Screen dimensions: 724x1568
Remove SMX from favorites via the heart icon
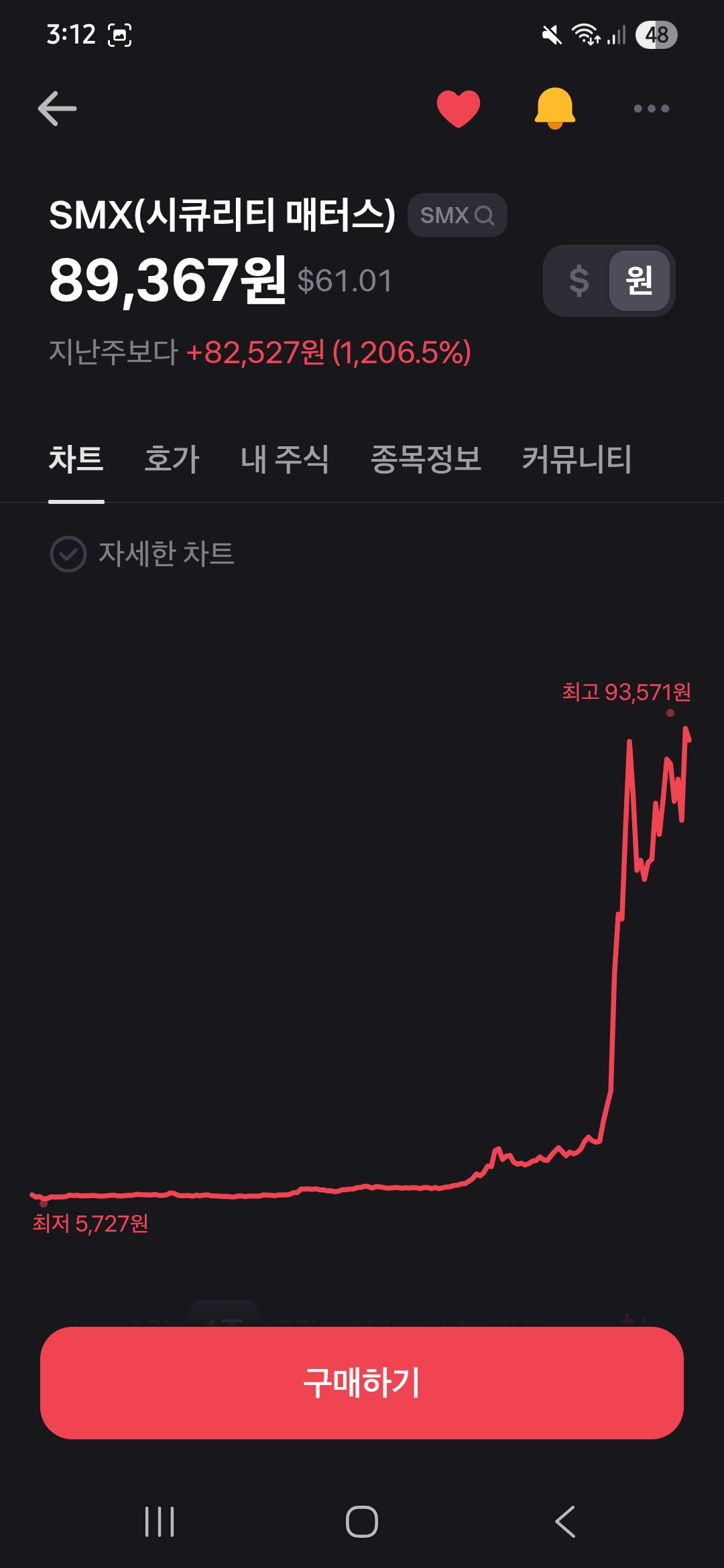tap(459, 109)
